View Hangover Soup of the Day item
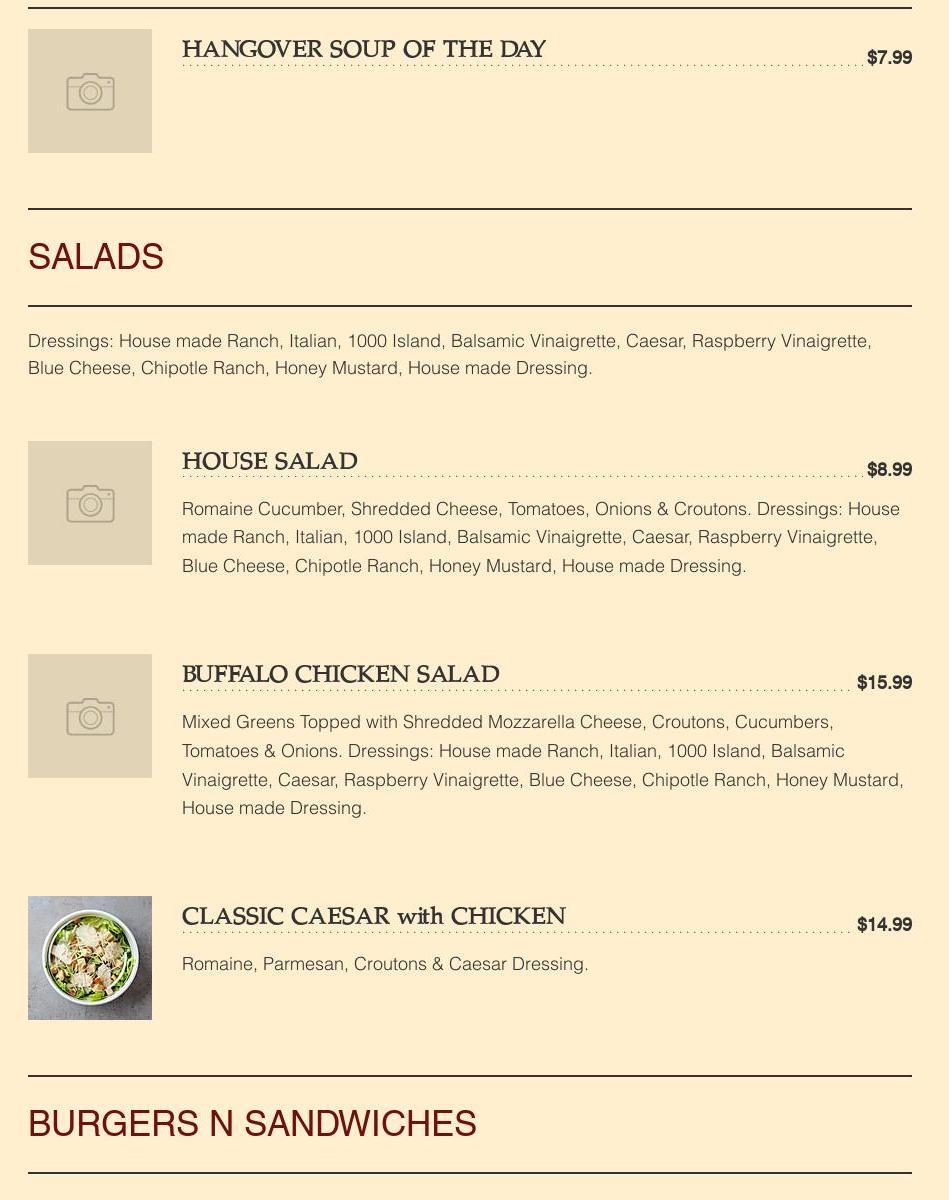Screen dimensions: 949x1200 pos(363,49)
